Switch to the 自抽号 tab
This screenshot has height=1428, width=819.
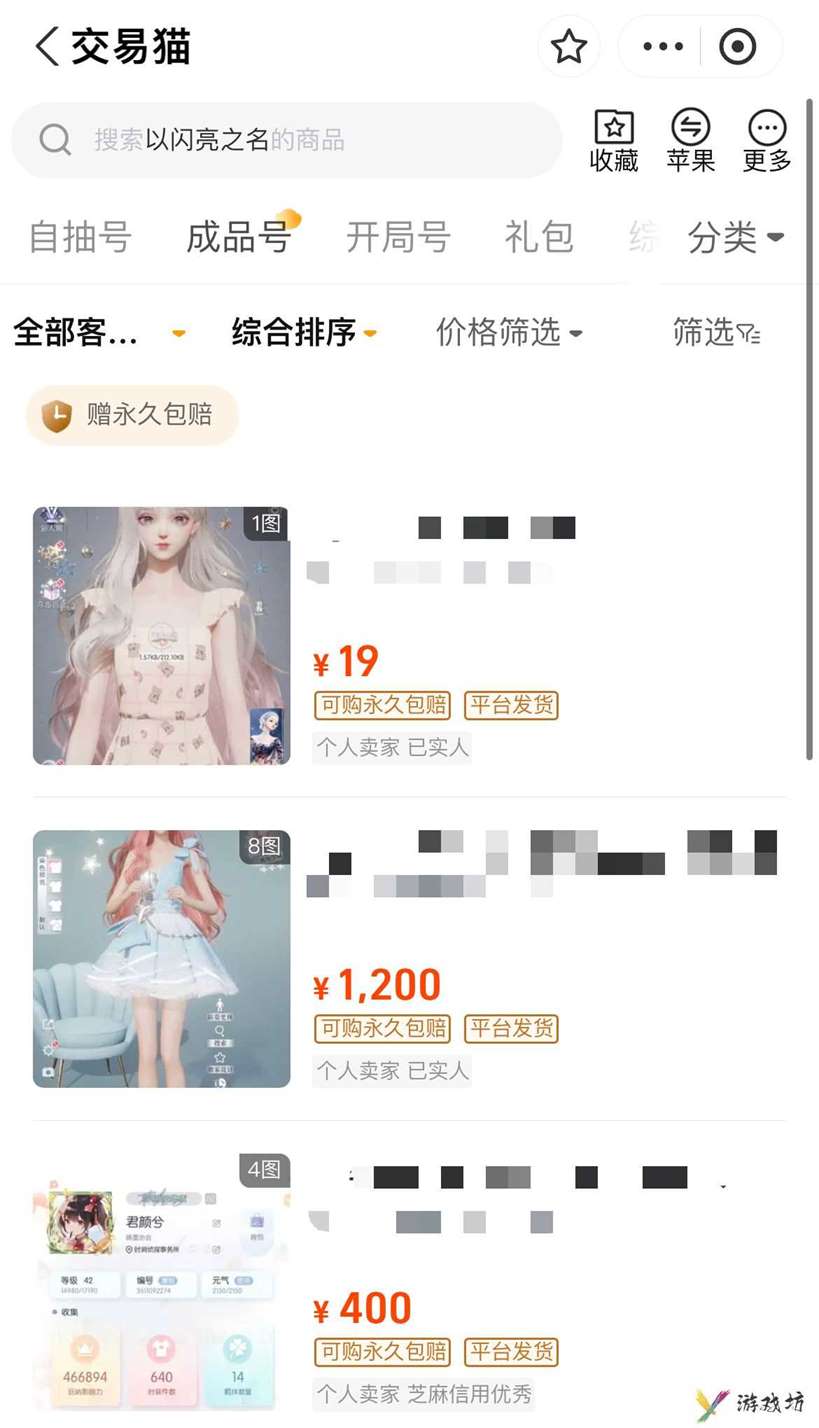80,238
